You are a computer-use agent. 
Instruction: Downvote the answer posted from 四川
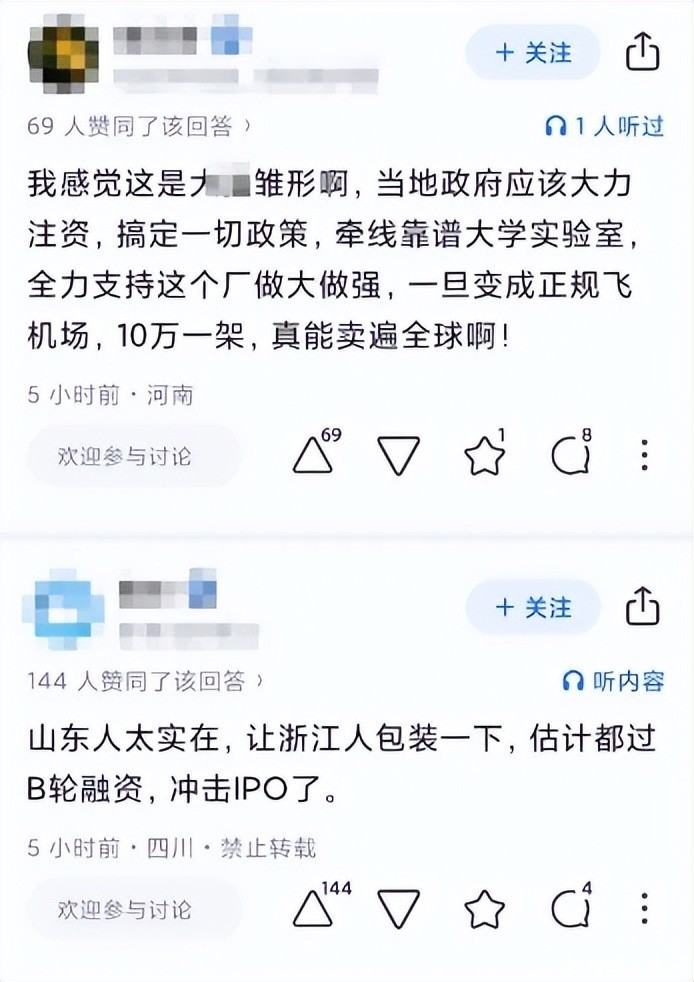click(x=398, y=910)
